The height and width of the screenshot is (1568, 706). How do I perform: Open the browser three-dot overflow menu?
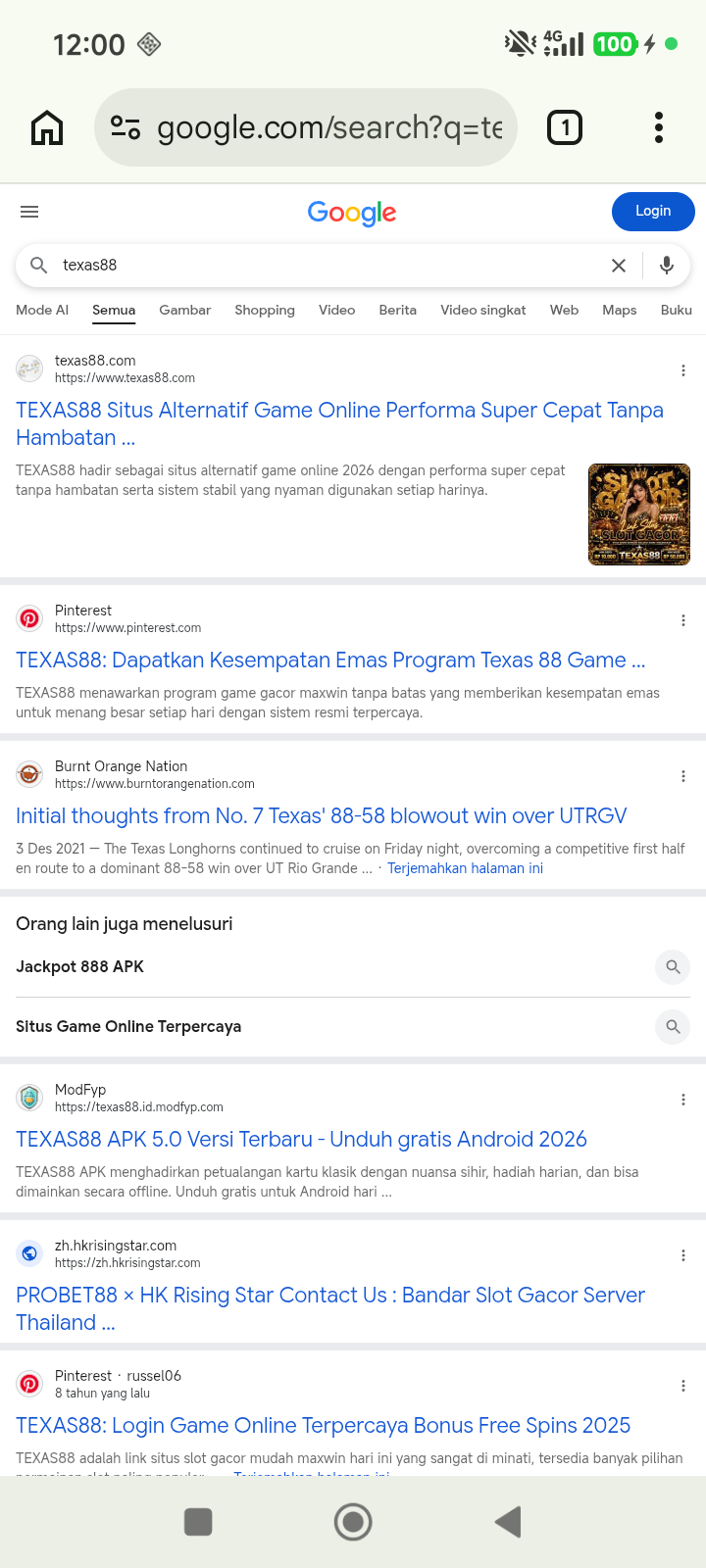pyautogui.click(x=659, y=127)
